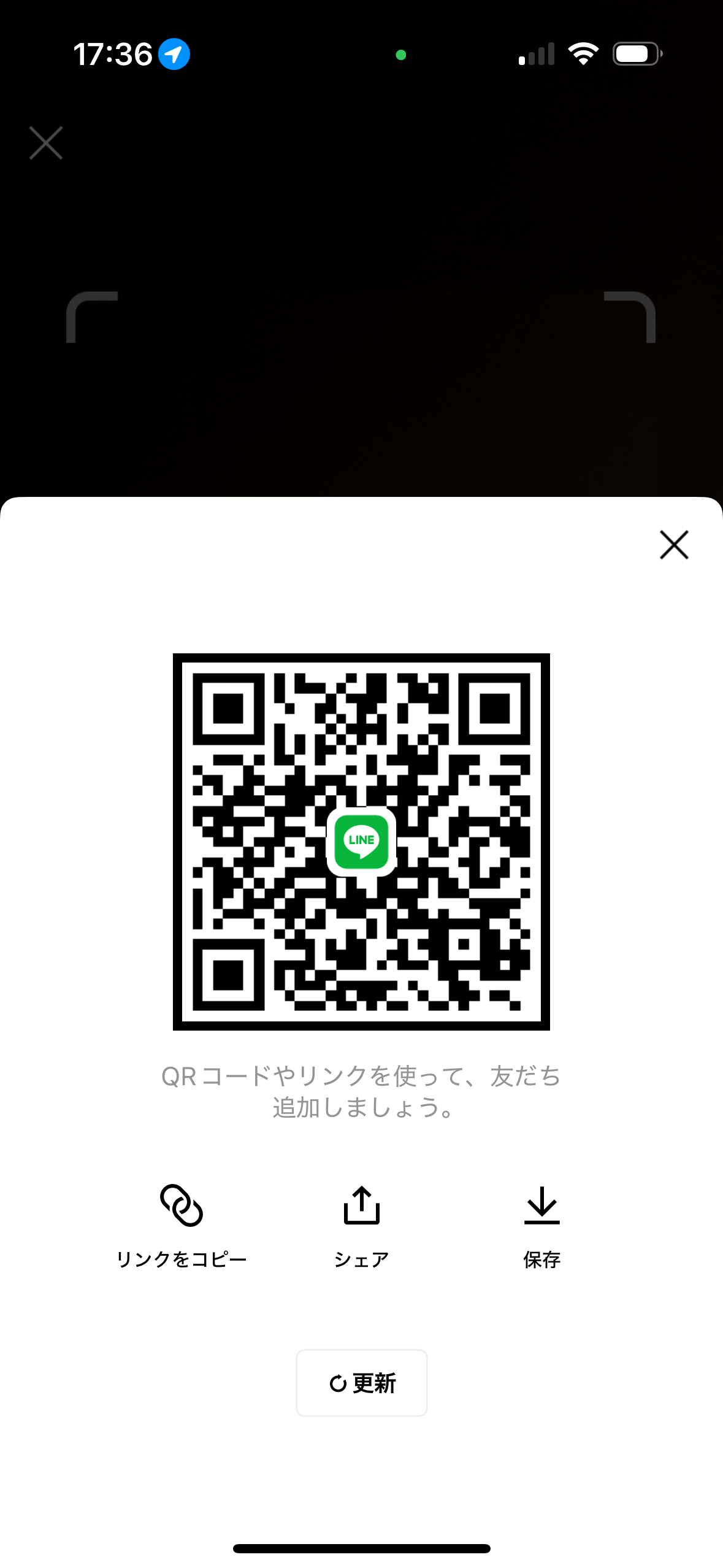
Task: Close the QR code sheet with the X
Action: pyautogui.click(x=673, y=545)
